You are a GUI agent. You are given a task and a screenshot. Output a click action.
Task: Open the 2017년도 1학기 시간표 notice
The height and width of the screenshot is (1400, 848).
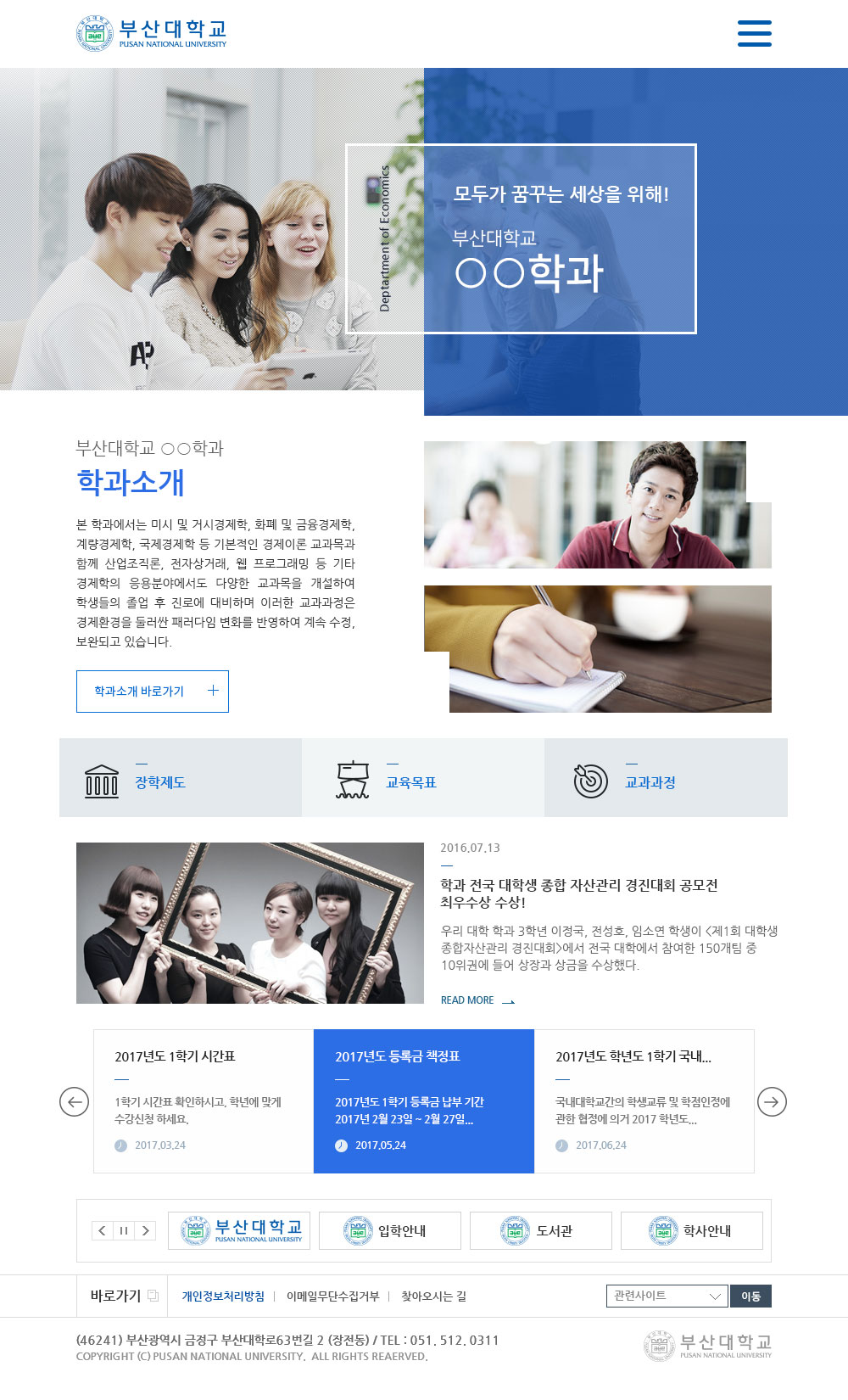pyautogui.click(x=204, y=1100)
